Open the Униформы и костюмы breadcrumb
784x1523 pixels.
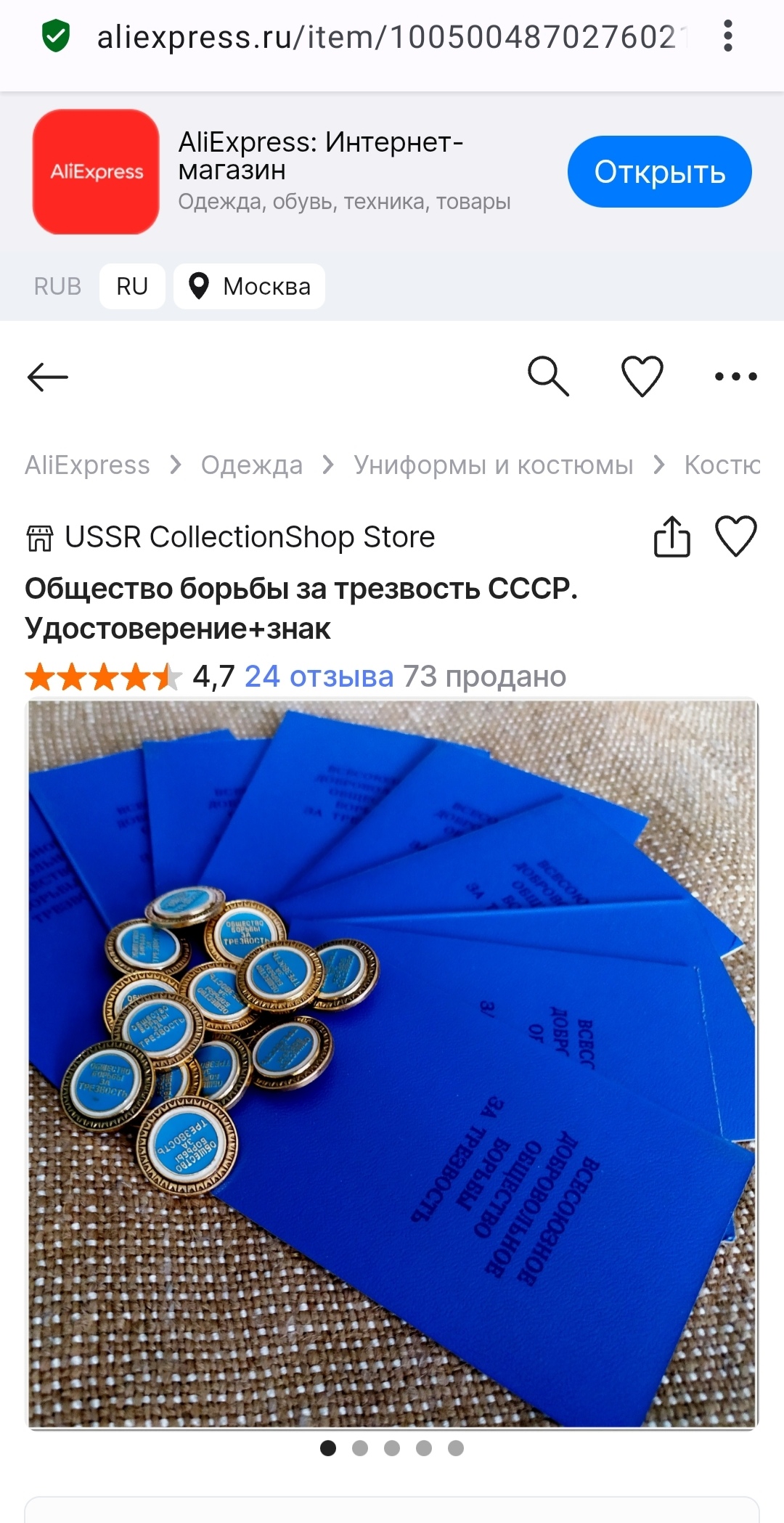point(494,465)
